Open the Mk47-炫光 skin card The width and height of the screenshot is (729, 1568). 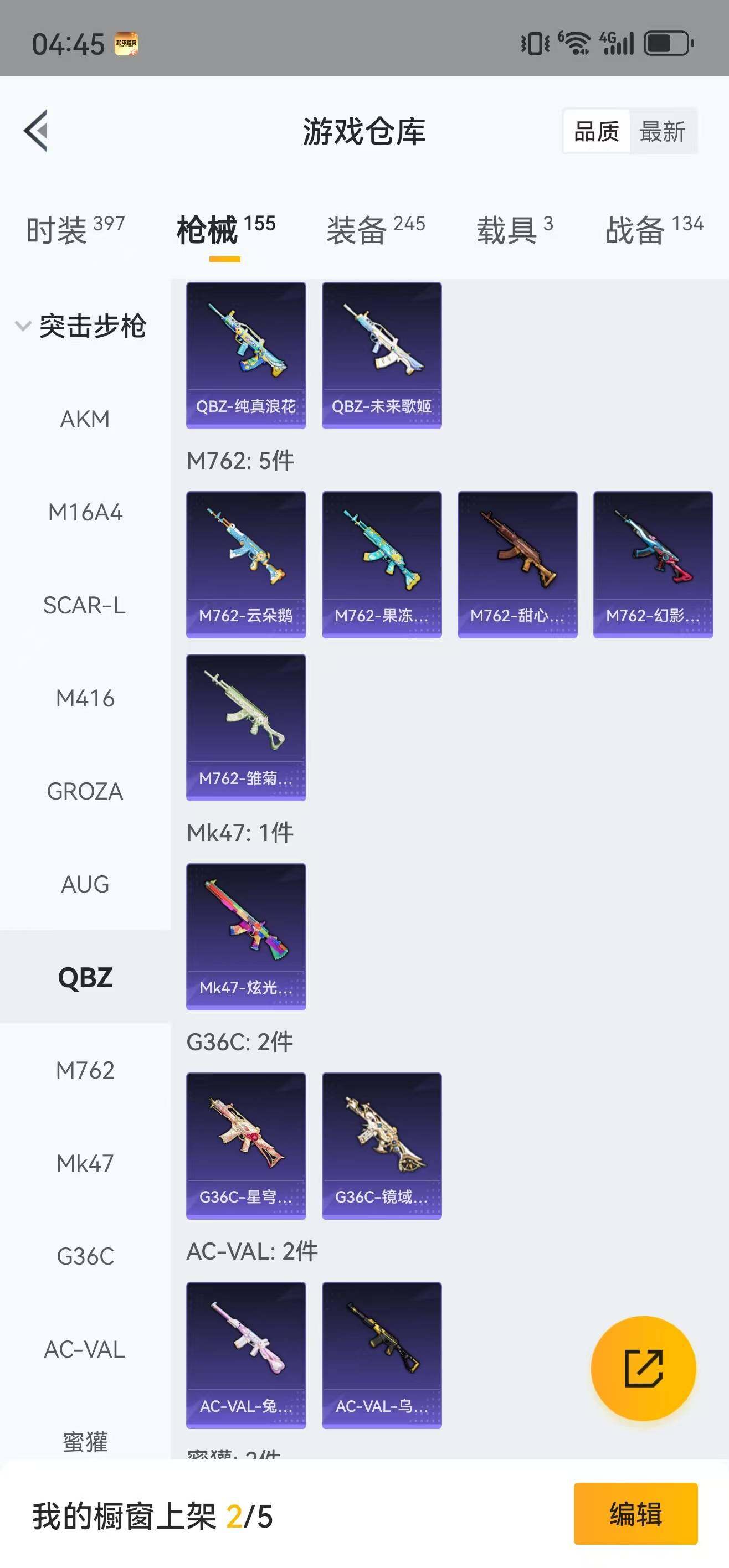click(246, 936)
